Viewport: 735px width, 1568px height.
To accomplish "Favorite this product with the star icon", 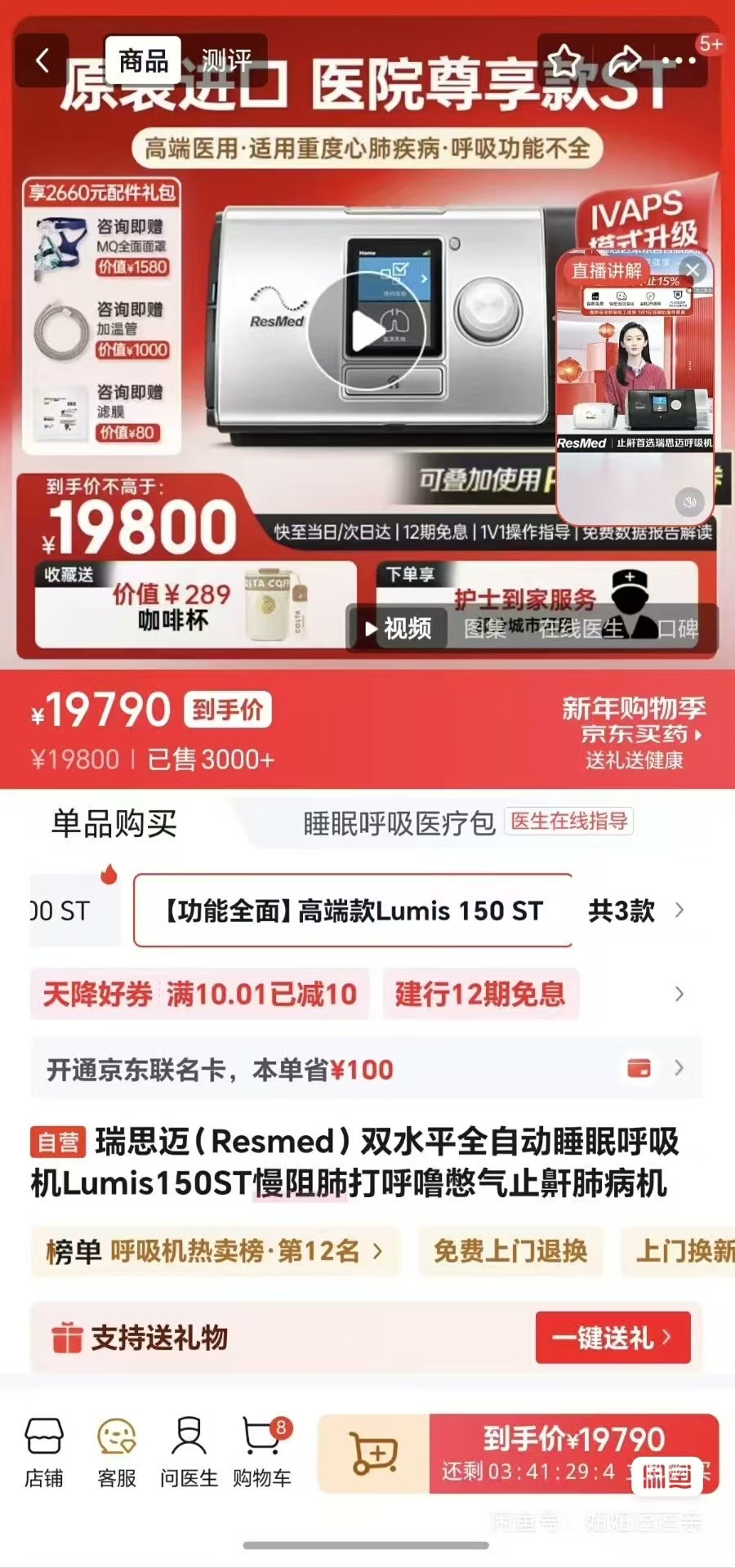I will pos(565,60).
